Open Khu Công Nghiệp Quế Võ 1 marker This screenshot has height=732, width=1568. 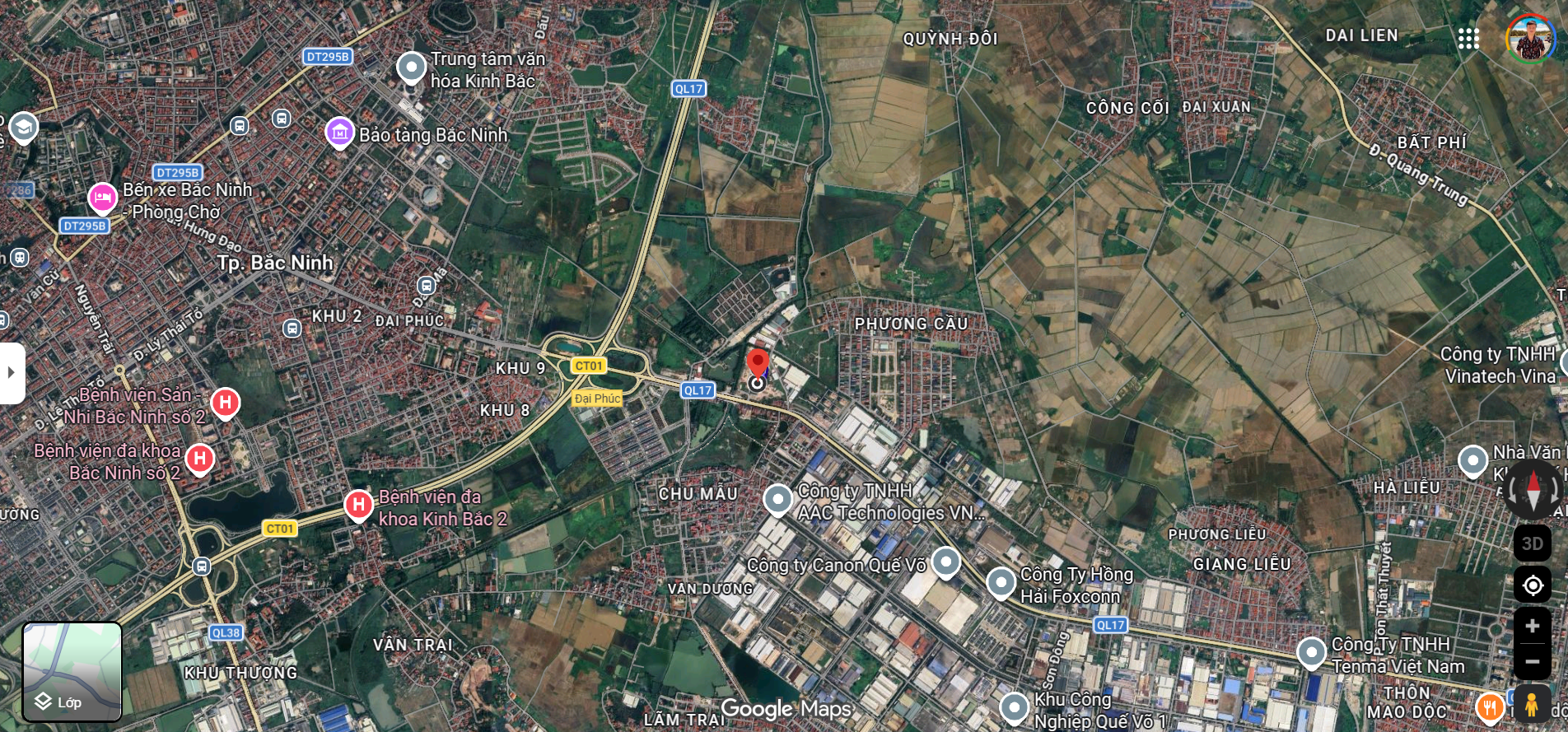tap(1014, 706)
